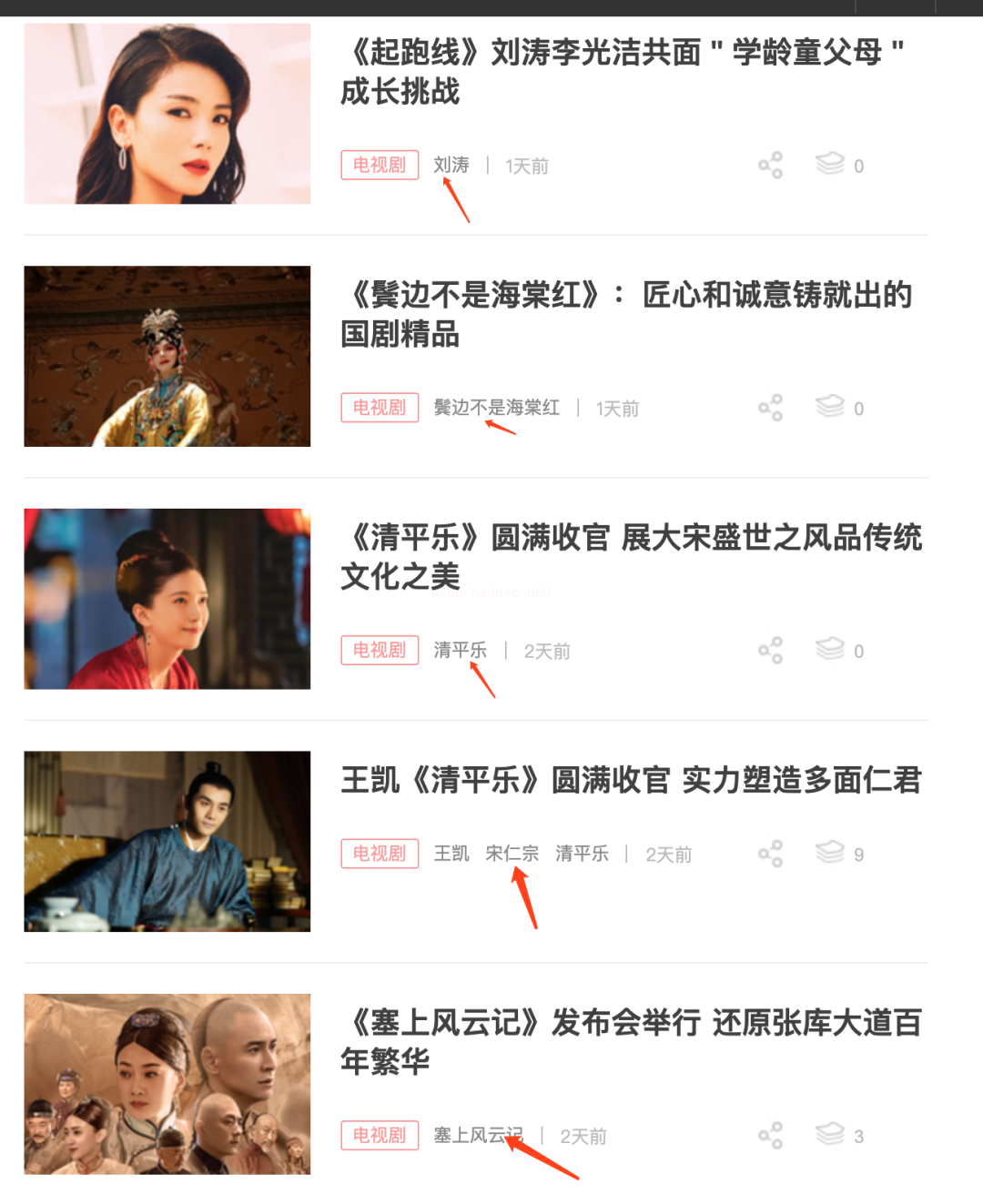Open the 《清平乐》圆满收官 展大宋盛世 article

pyautogui.click(x=631, y=556)
